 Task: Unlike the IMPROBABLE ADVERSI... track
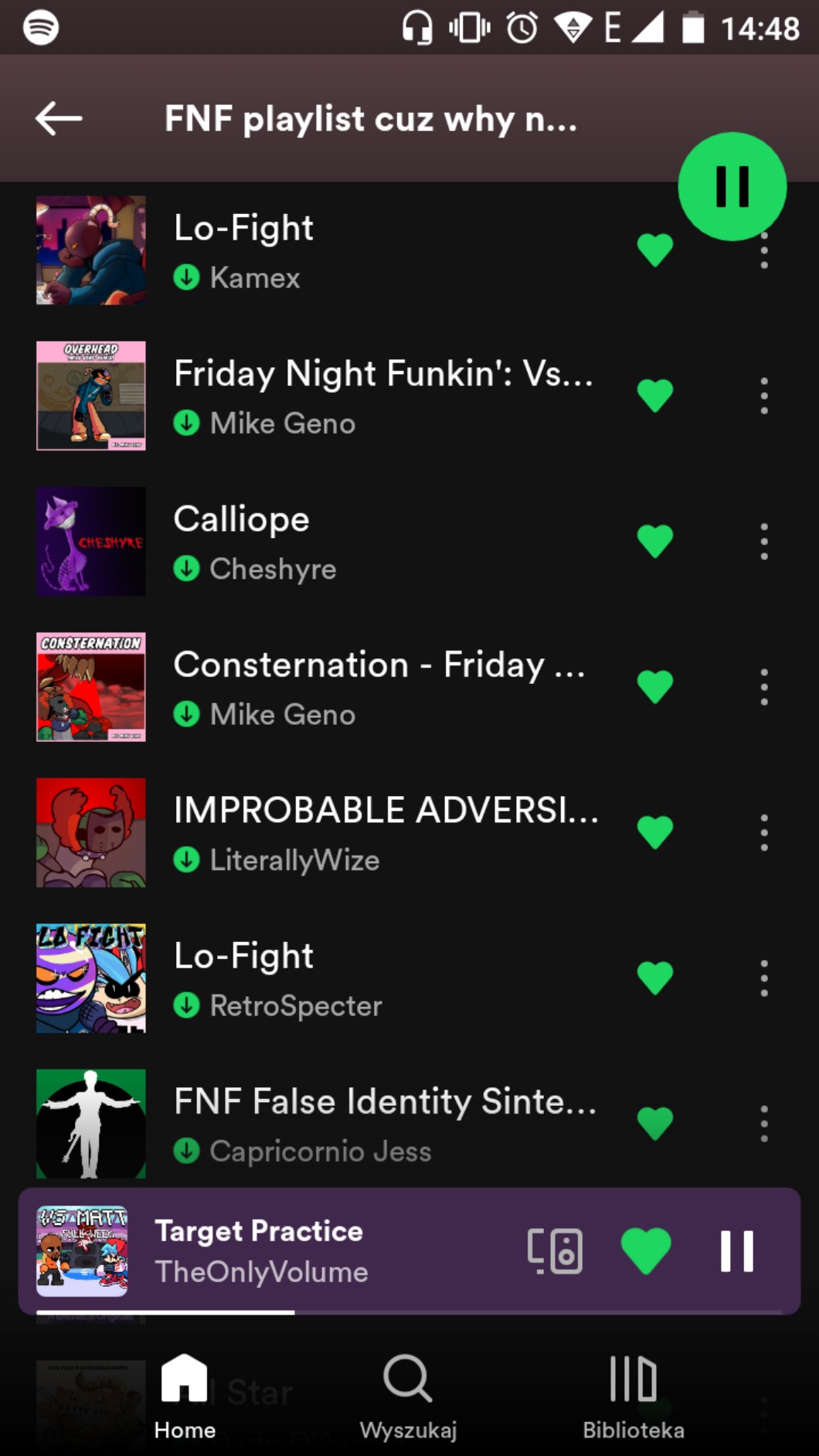(654, 832)
